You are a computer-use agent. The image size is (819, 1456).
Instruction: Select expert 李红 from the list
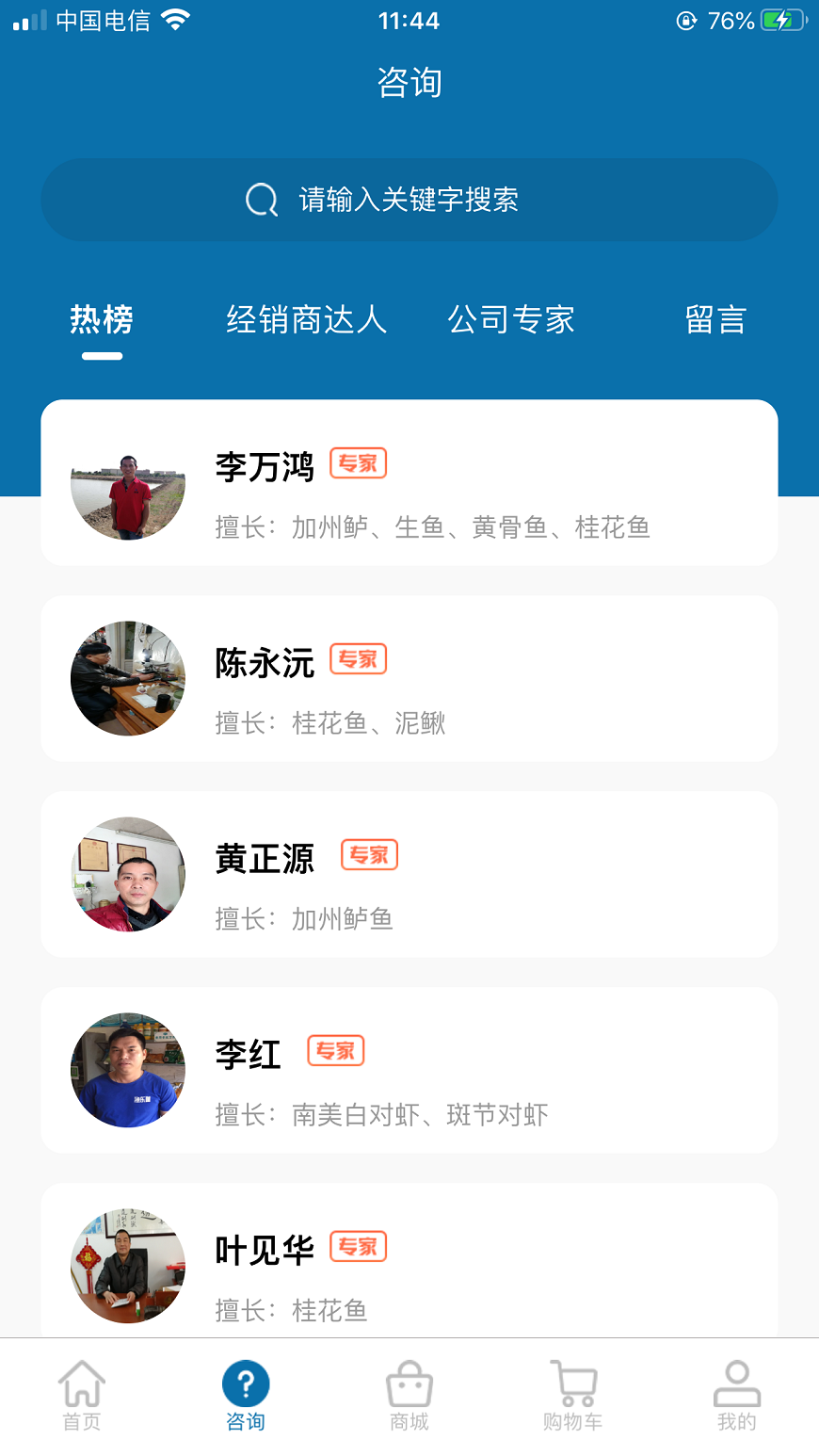(409, 1070)
